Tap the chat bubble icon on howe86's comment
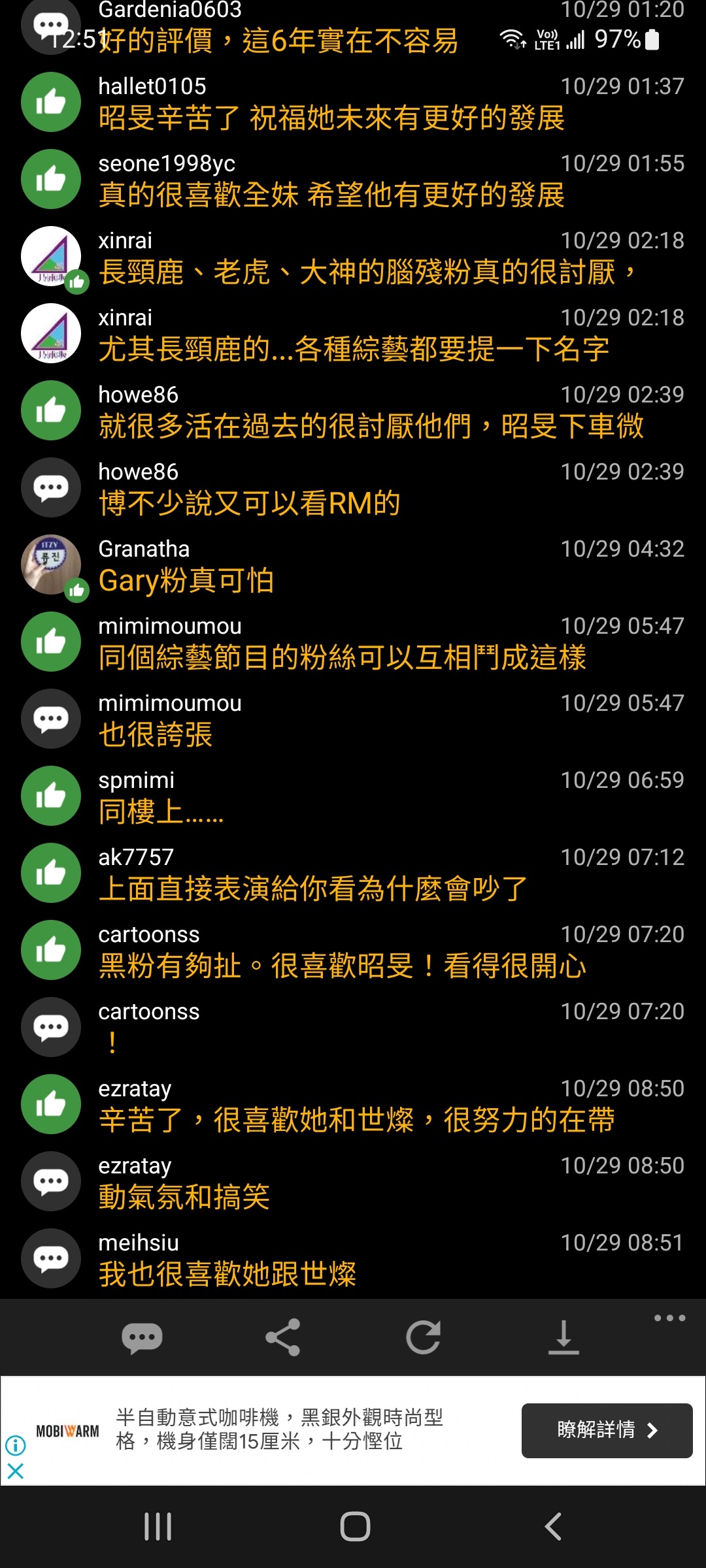 (50, 487)
